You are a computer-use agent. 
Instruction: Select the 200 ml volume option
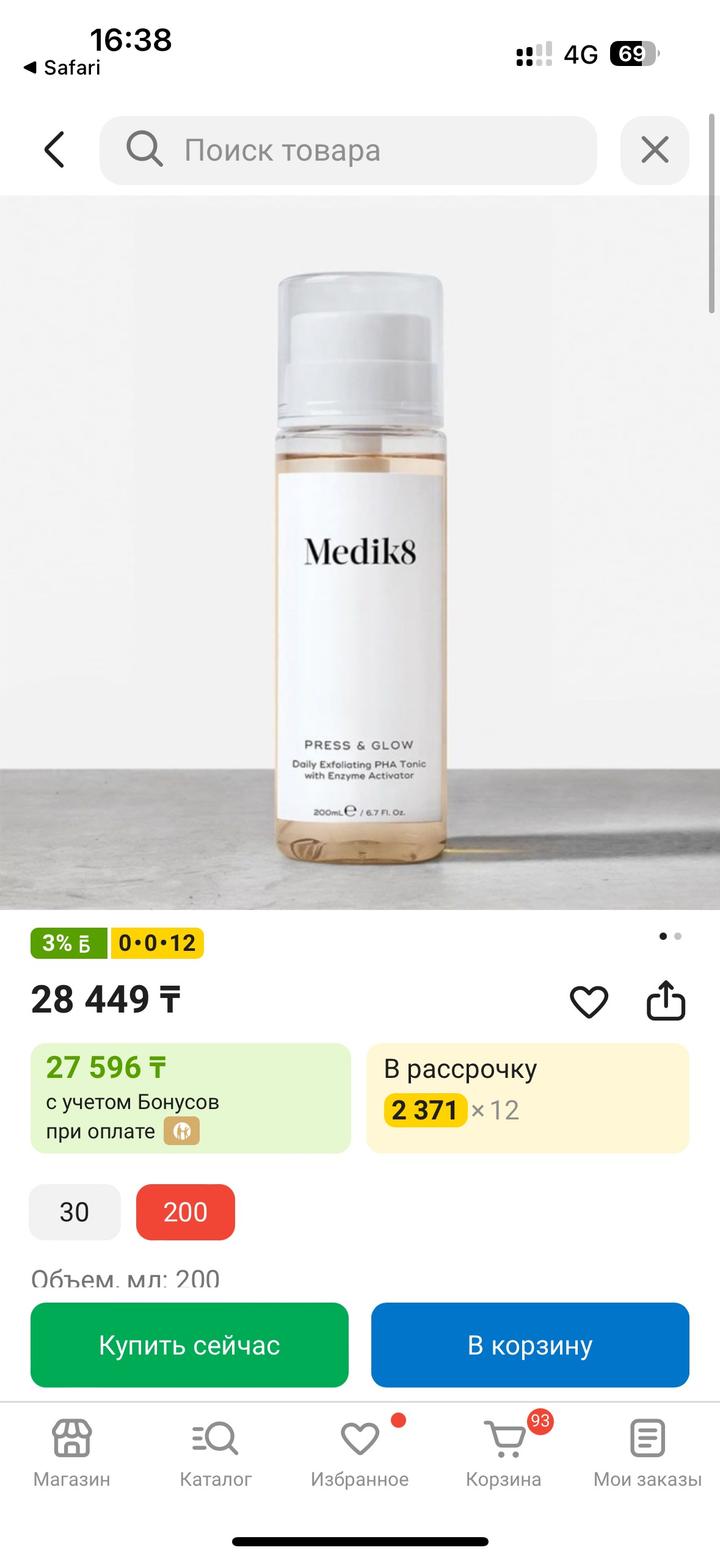(185, 1212)
